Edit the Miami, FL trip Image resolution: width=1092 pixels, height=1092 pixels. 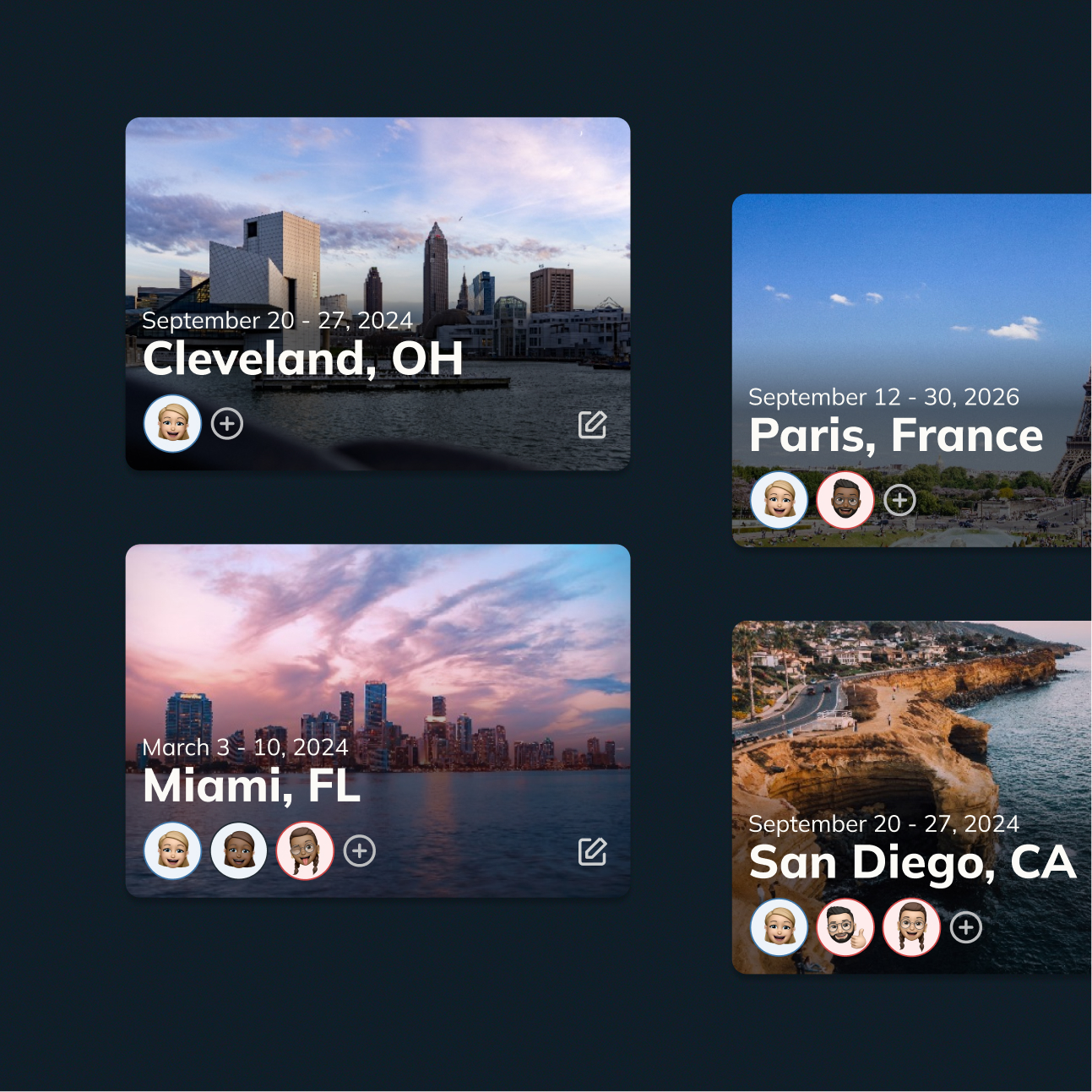point(592,852)
